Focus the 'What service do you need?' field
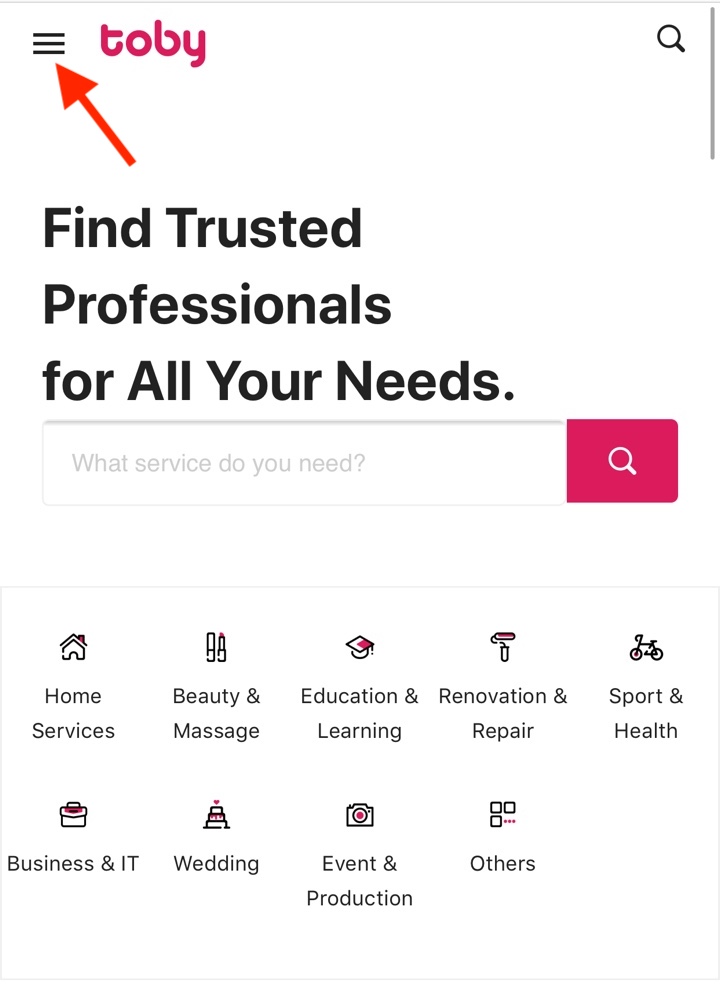The height and width of the screenshot is (988, 720). click(304, 462)
